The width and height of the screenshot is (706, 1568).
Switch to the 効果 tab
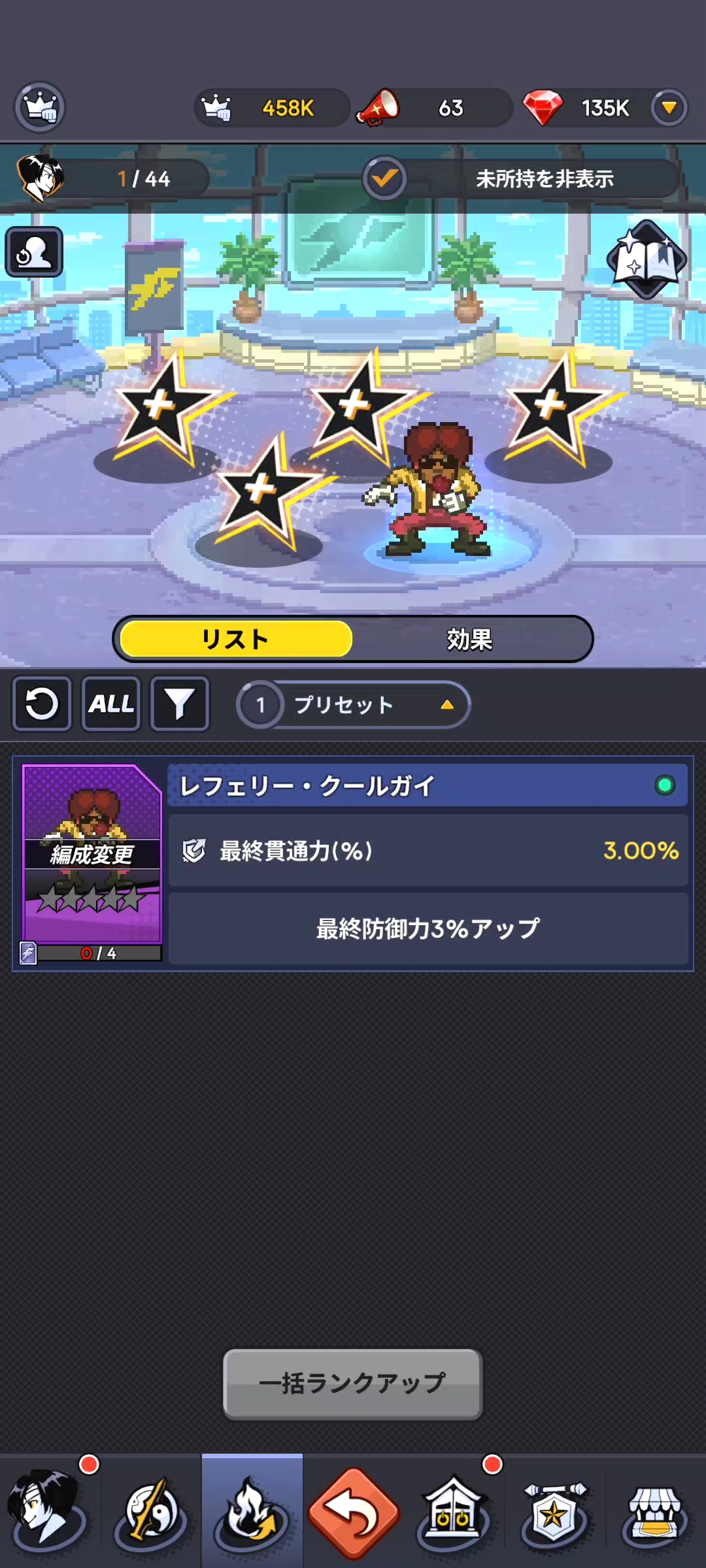tap(469, 639)
